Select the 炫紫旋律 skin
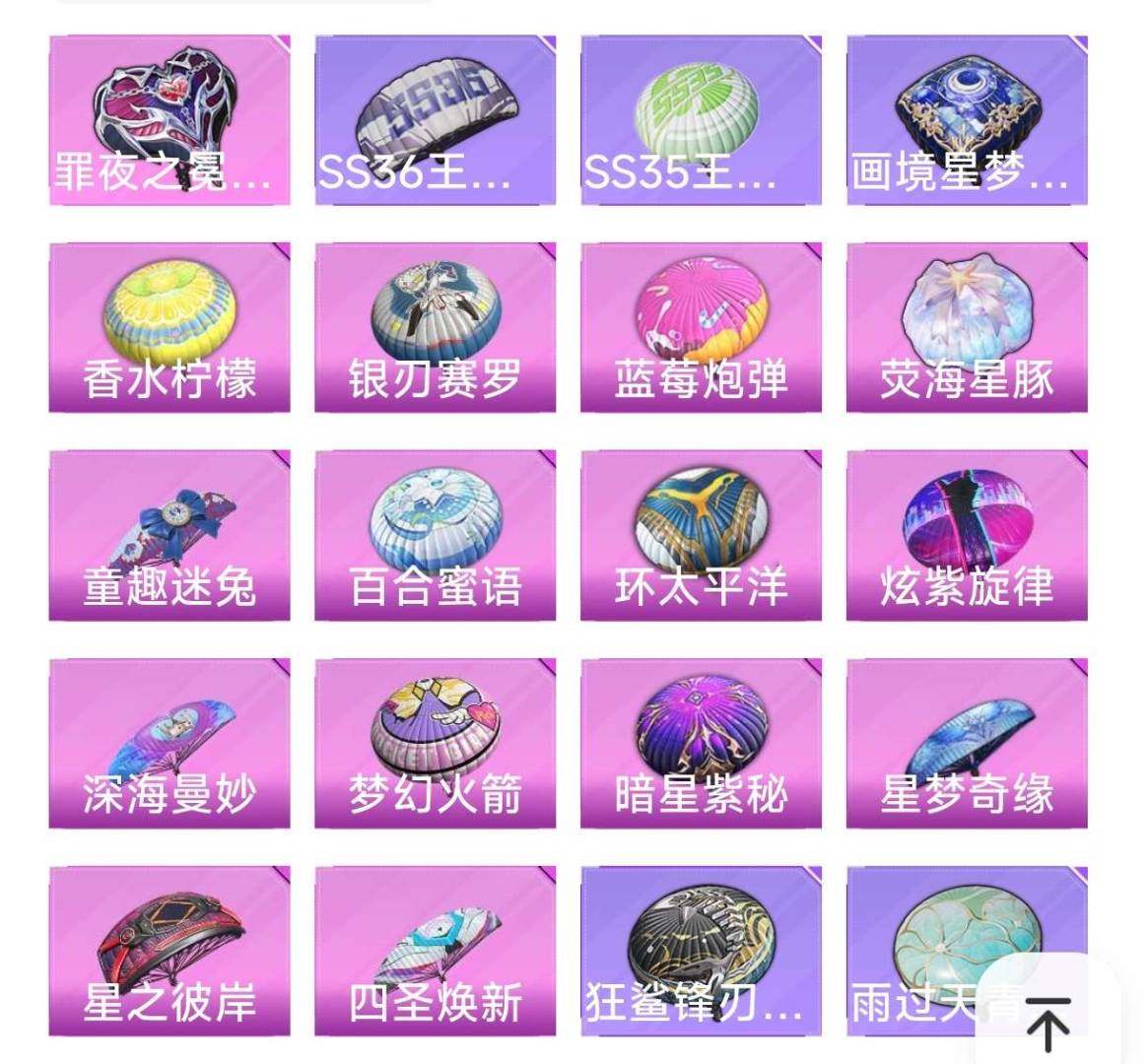This screenshot has width=1146, height=1064. click(967, 535)
